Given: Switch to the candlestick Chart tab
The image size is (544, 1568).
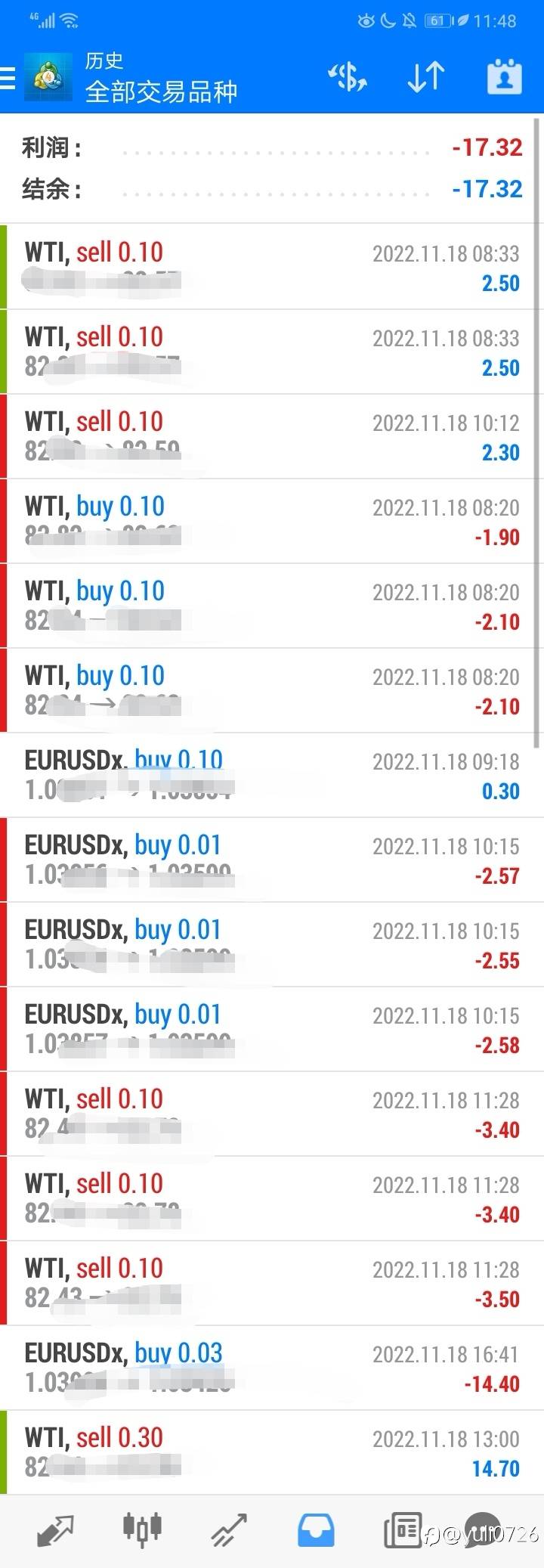Looking at the screenshot, I should [142, 1531].
